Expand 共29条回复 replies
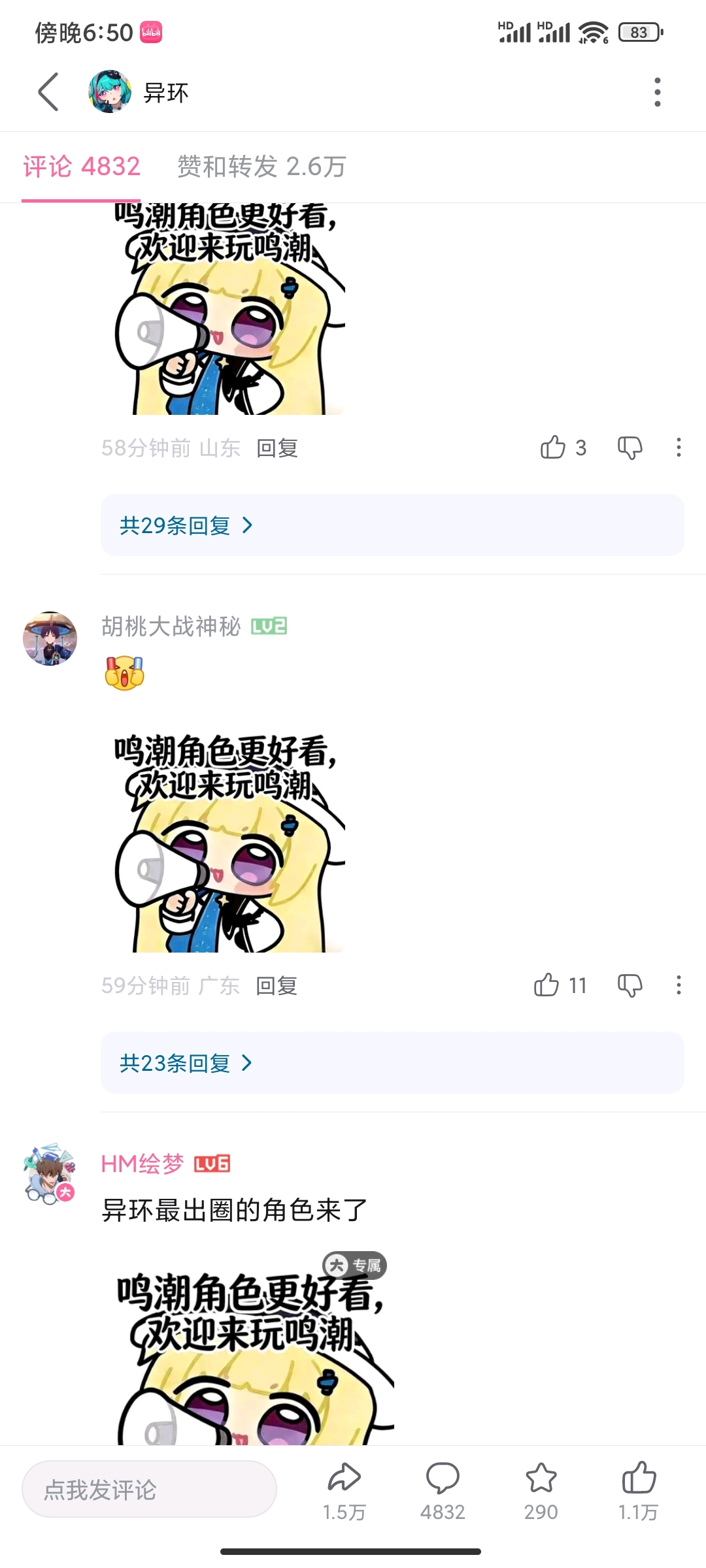Screen dimensions: 706x1568 (x=186, y=525)
